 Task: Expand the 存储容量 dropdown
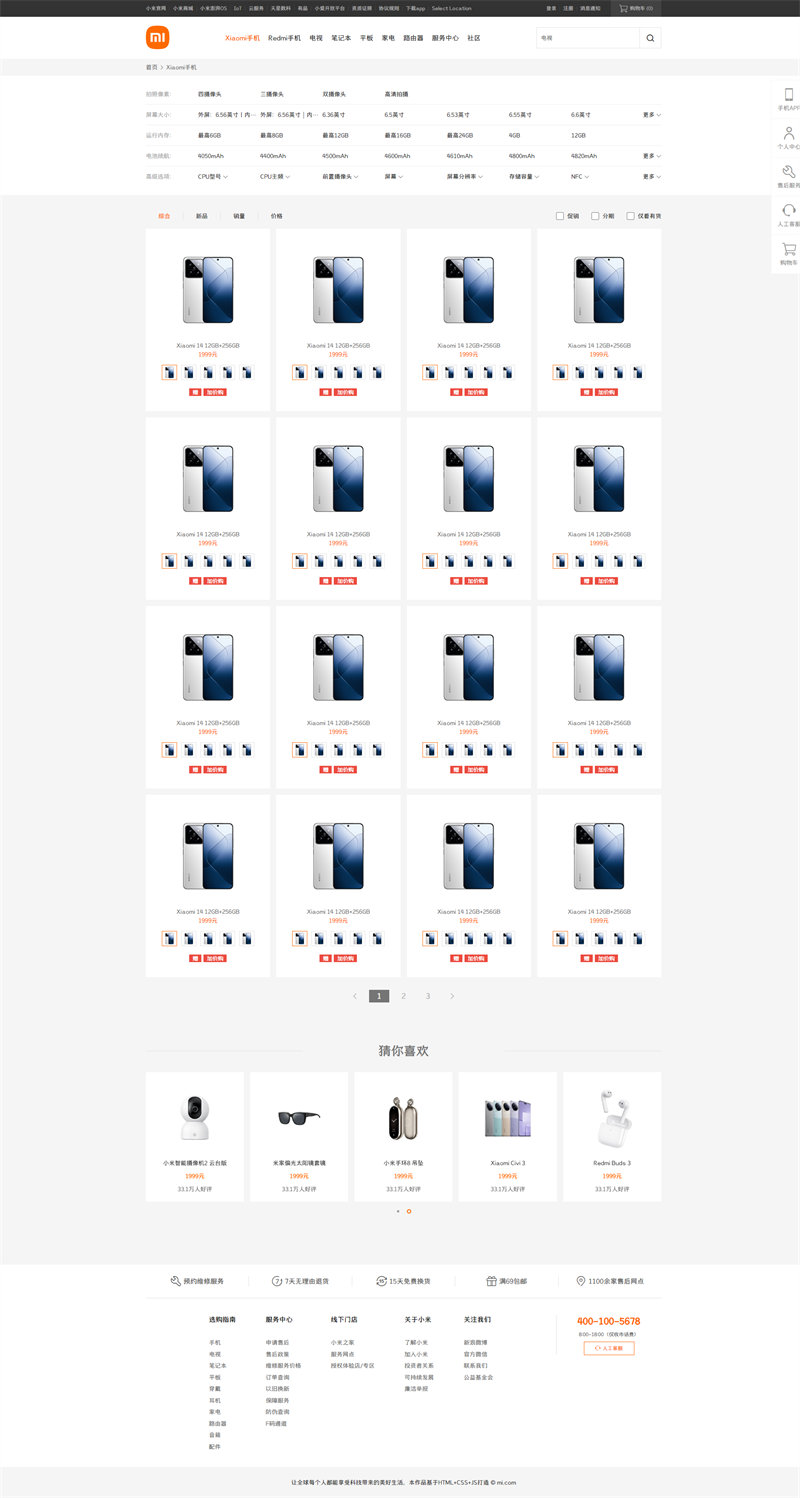525,176
